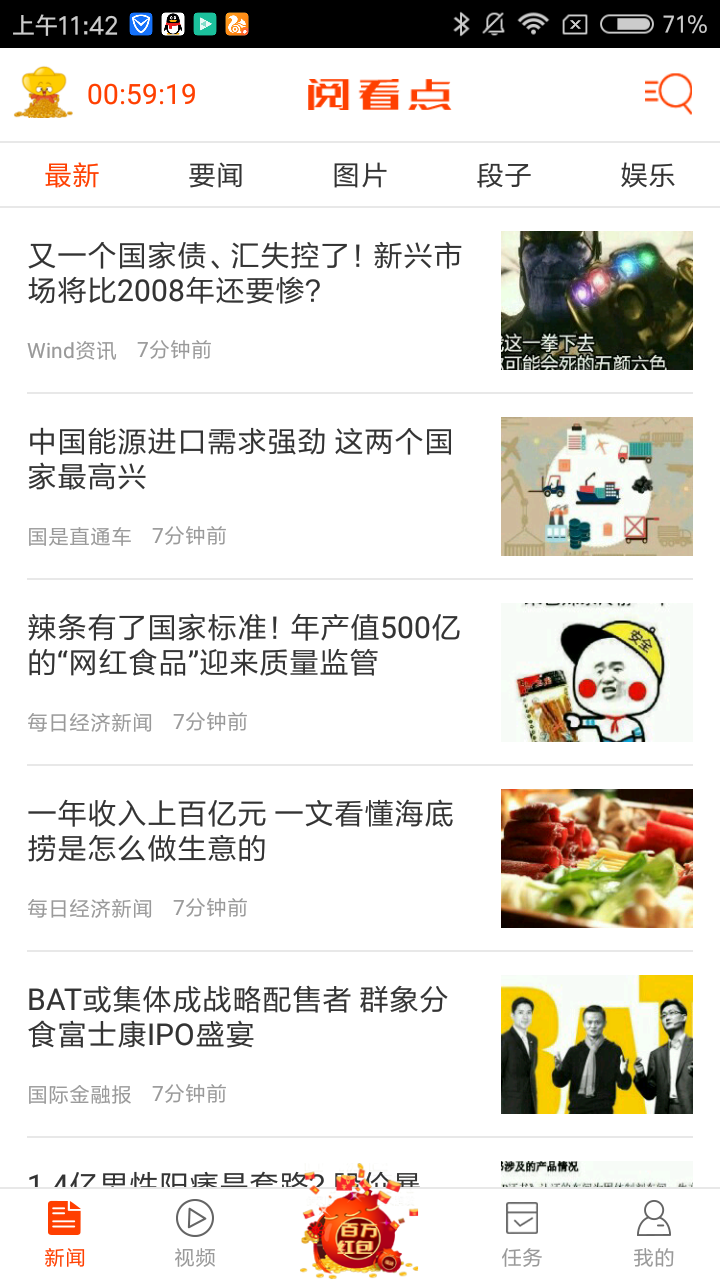Open the BAT 富士康IPO article

coord(238,1018)
